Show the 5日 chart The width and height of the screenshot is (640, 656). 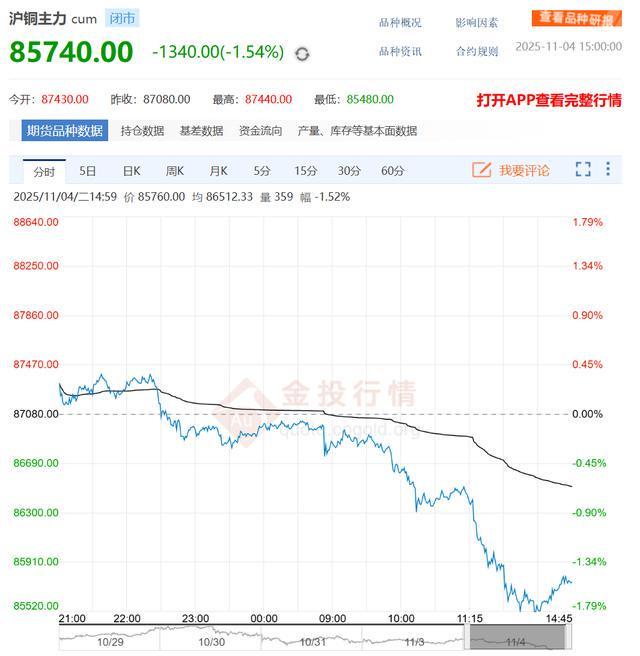tap(88, 171)
